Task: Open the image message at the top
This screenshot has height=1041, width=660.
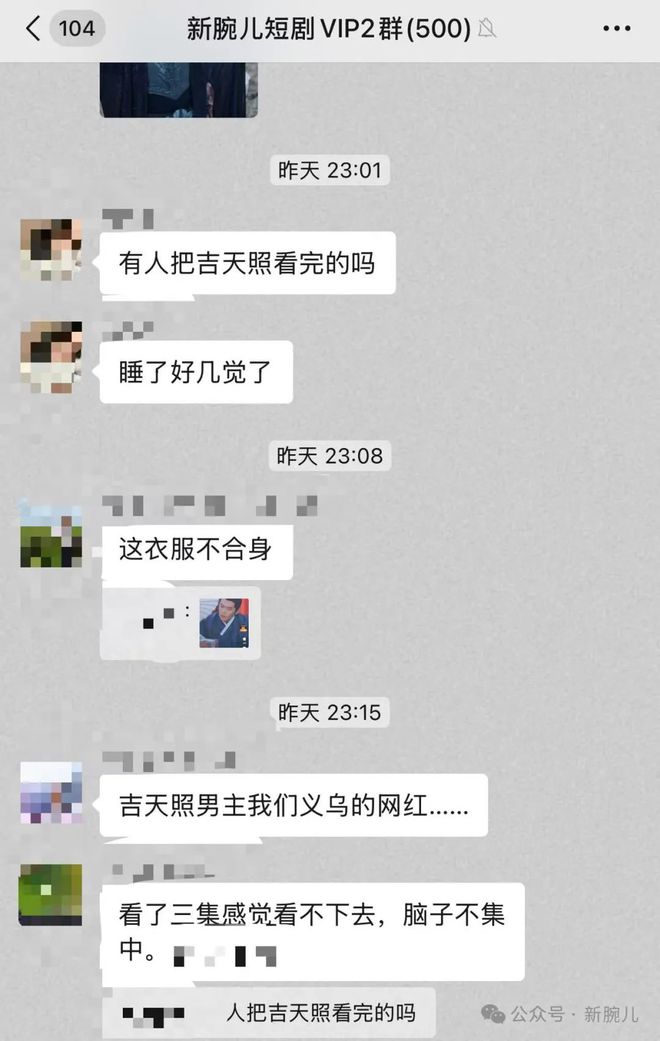Action: (x=178, y=89)
